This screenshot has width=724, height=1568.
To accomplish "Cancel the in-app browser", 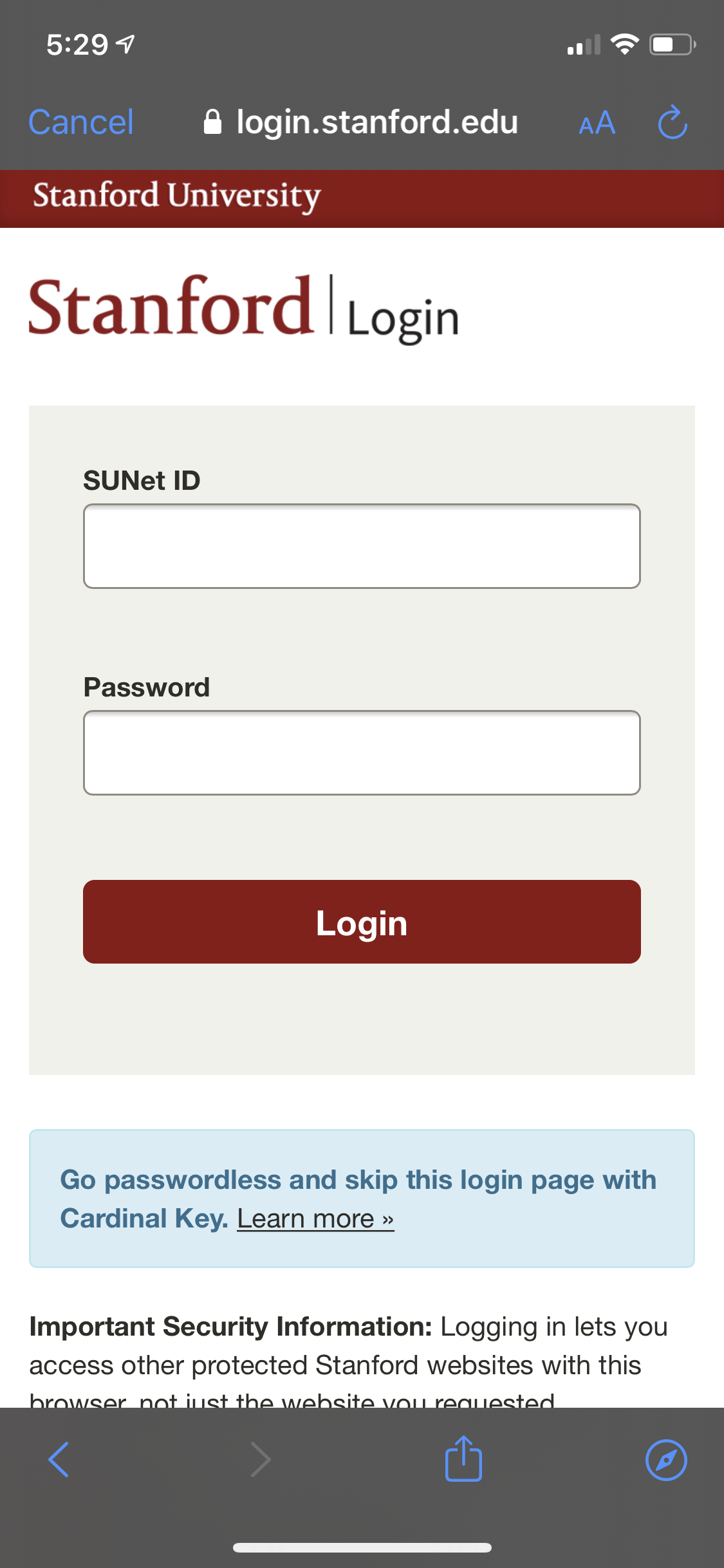I will click(x=81, y=122).
